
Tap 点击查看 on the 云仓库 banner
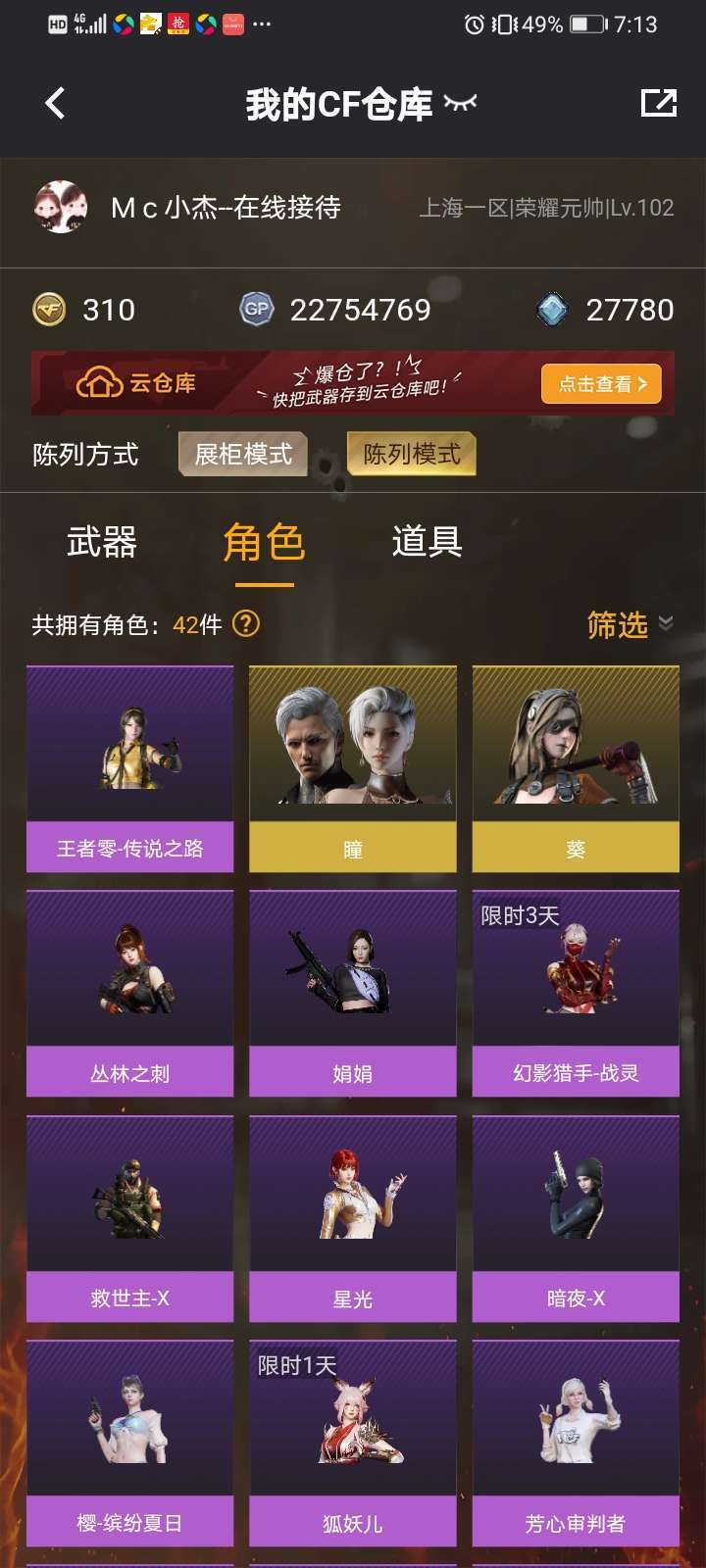click(601, 384)
